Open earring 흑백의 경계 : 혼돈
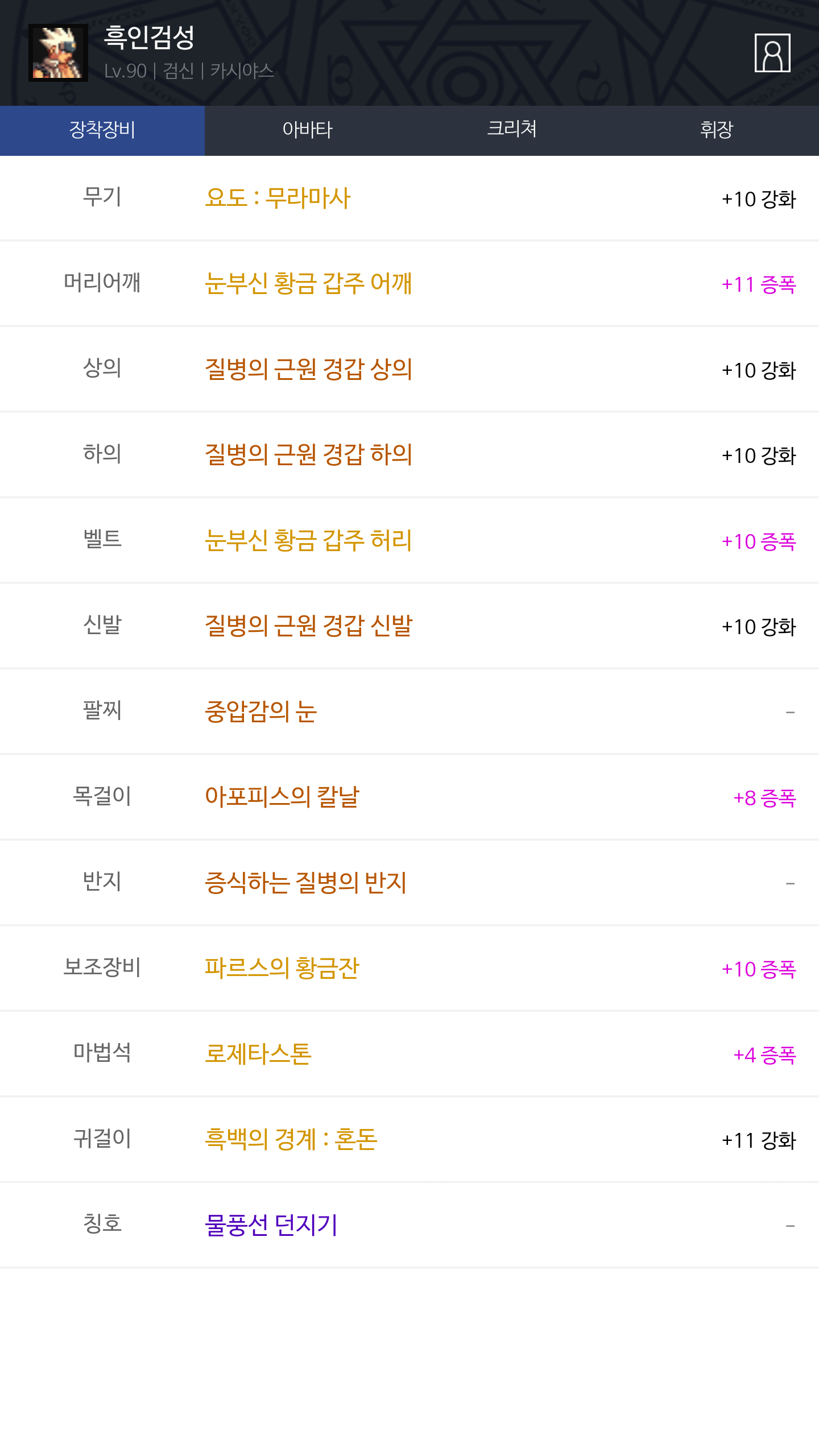The image size is (819, 1456). (x=291, y=1140)
